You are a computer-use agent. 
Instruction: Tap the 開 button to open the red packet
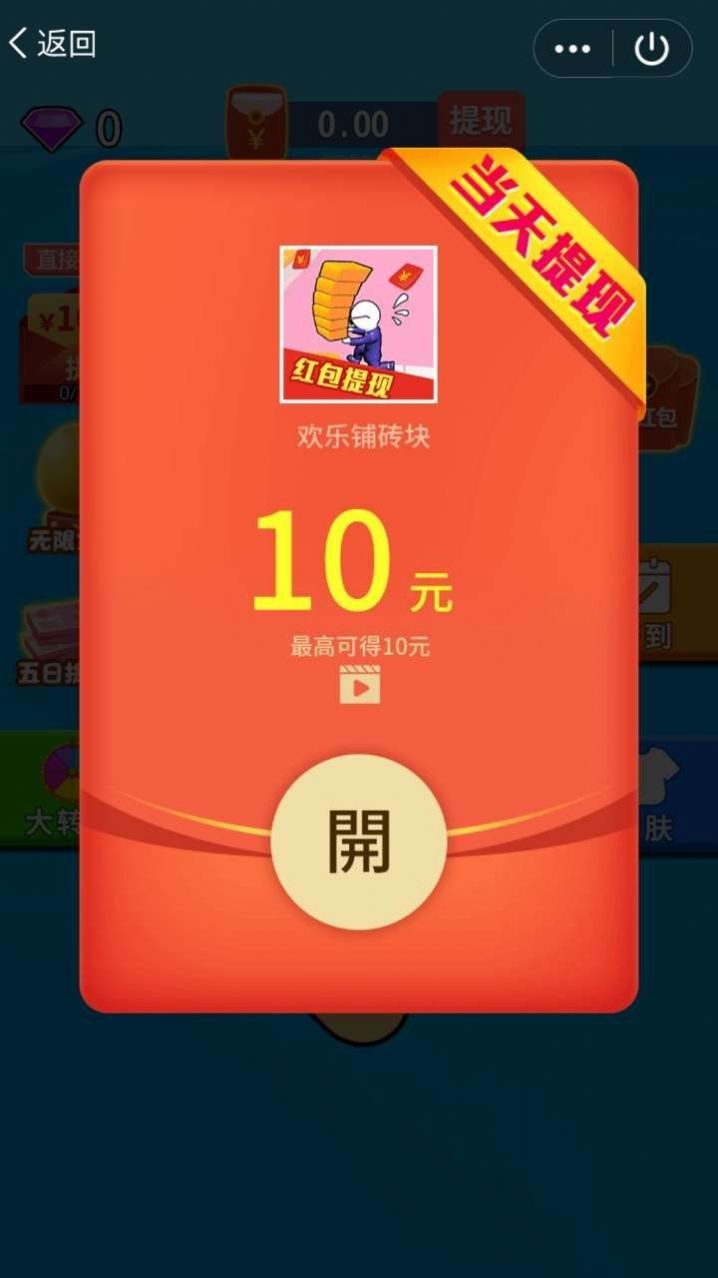pos(358,842)
